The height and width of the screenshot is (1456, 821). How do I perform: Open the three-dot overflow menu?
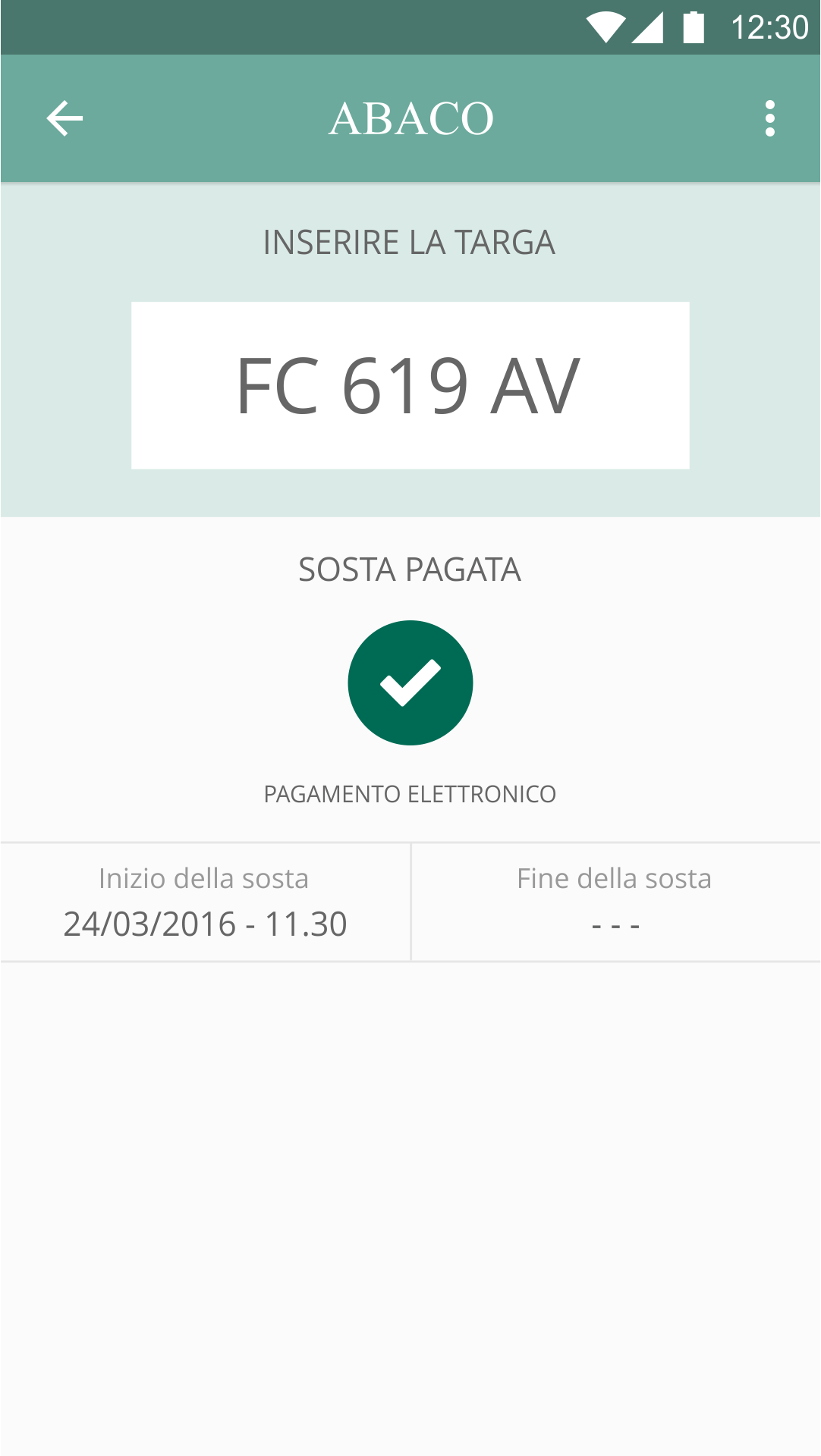click(770, 119)
